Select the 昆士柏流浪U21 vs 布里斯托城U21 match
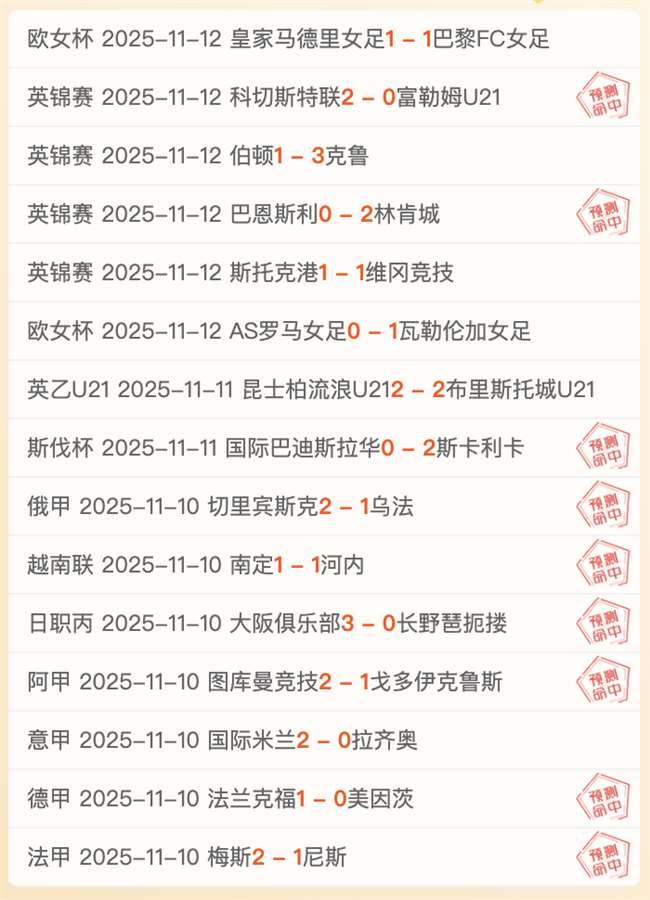Viewport: 650px width, 900px height. pyautogui.click(x=311, y=389)
